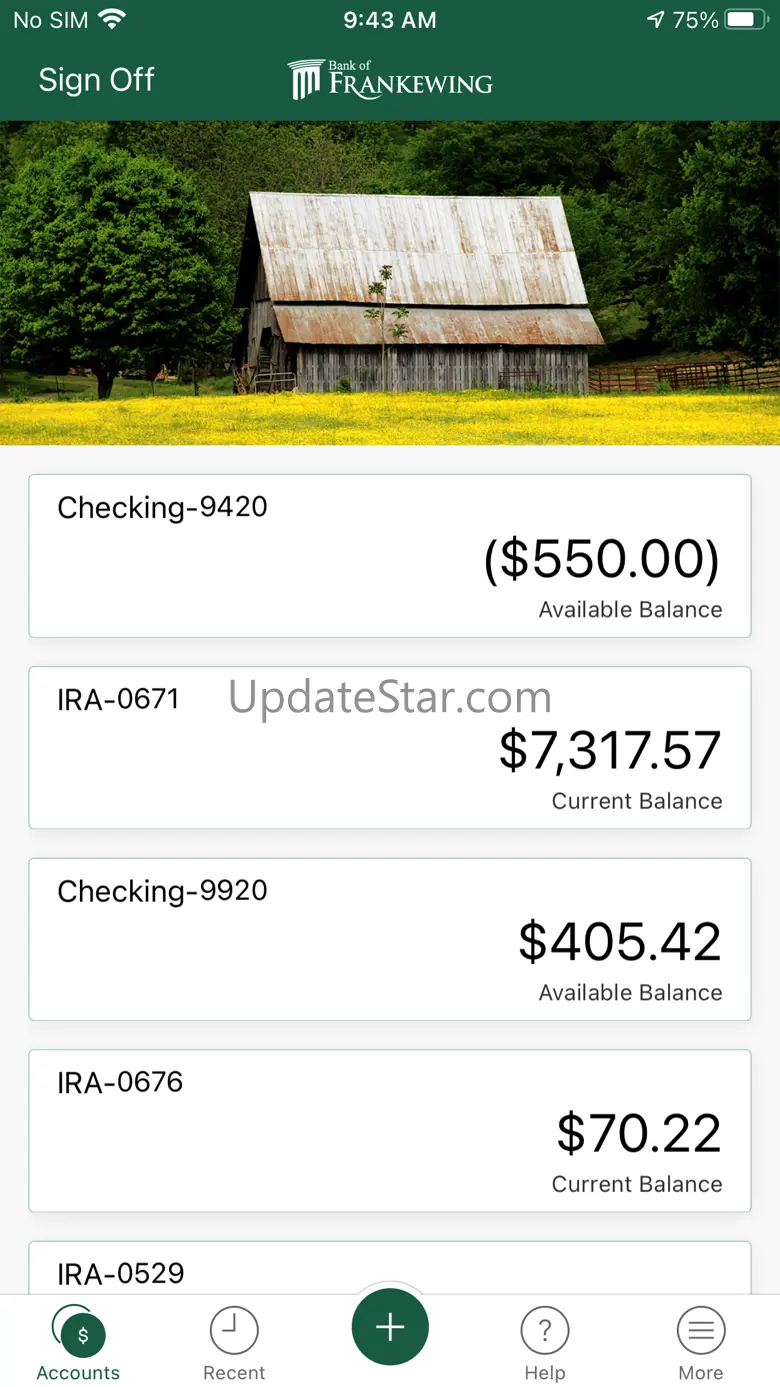Open the Checking-9420 account card
The width and height of the screenshot is (780, 1387).
(390, 556)
